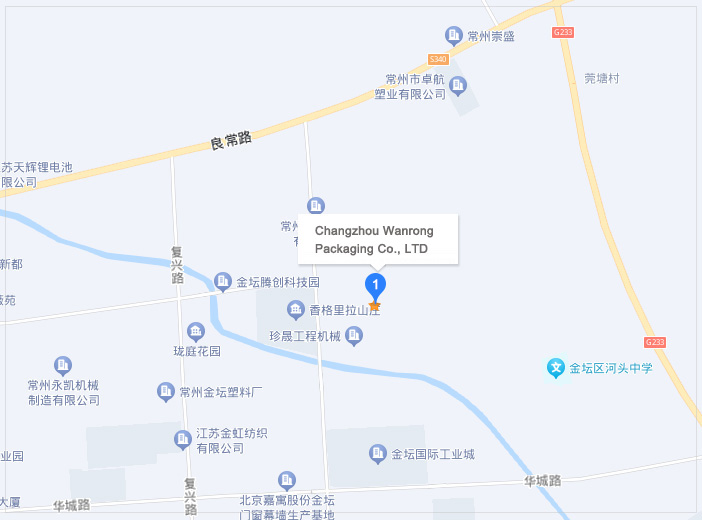702x520 pixels.
Task: Select the 金坛腾创科技园 map pin
Action: point(223,281)
